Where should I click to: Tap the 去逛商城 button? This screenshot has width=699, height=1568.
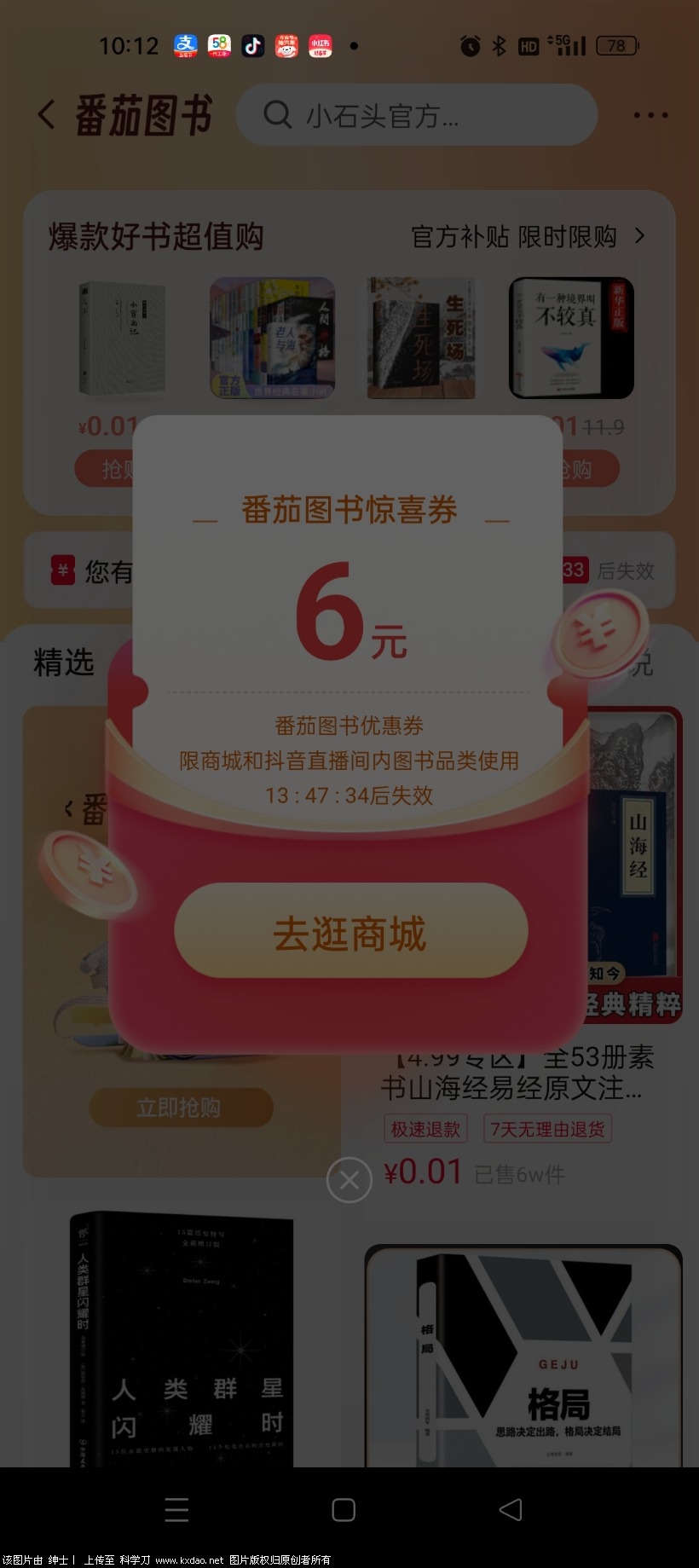350,931
